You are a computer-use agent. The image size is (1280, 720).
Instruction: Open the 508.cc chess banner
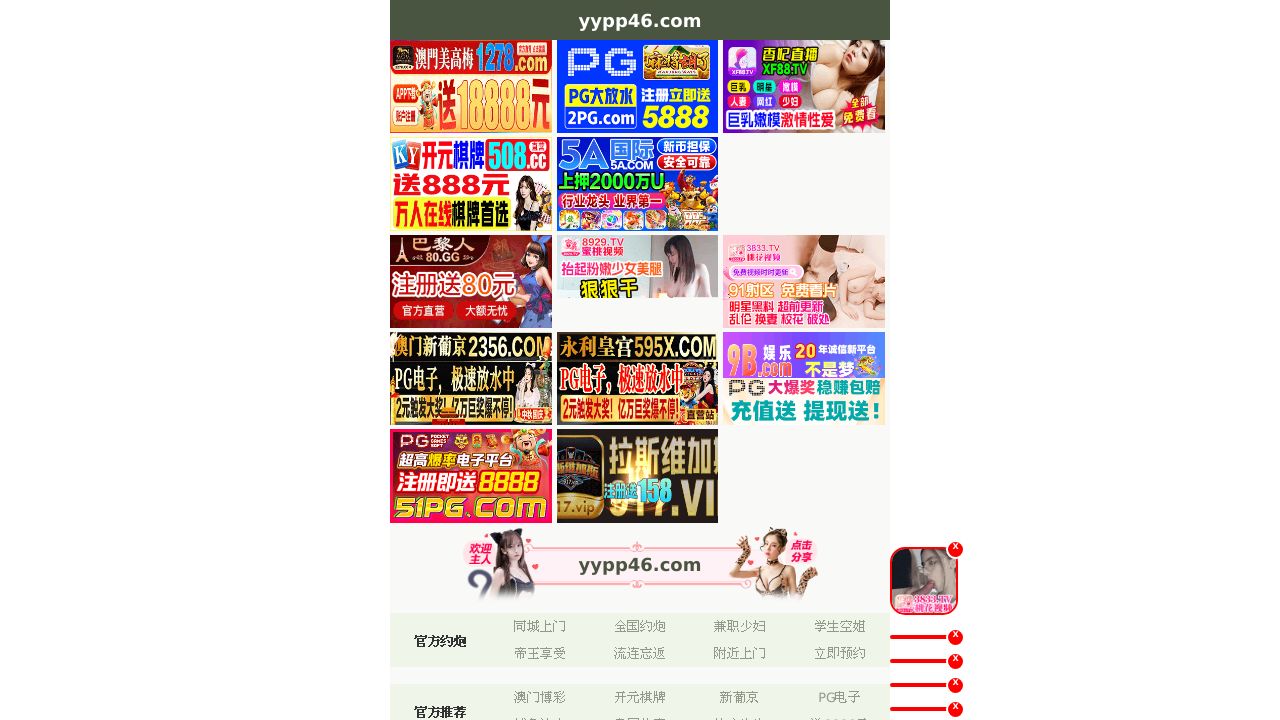click(470, 184)
